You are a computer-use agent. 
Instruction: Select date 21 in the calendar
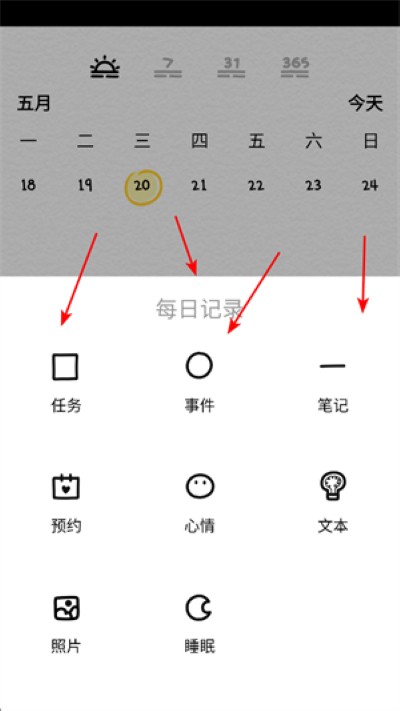(199, 185)
